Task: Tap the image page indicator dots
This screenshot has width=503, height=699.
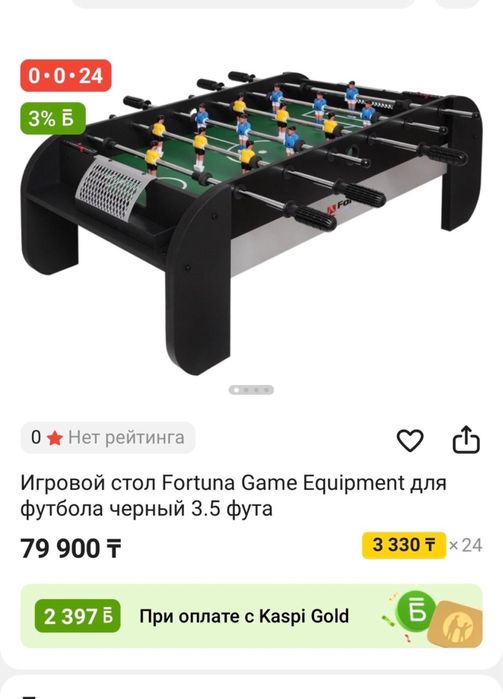Action: (x=251, y=390)
